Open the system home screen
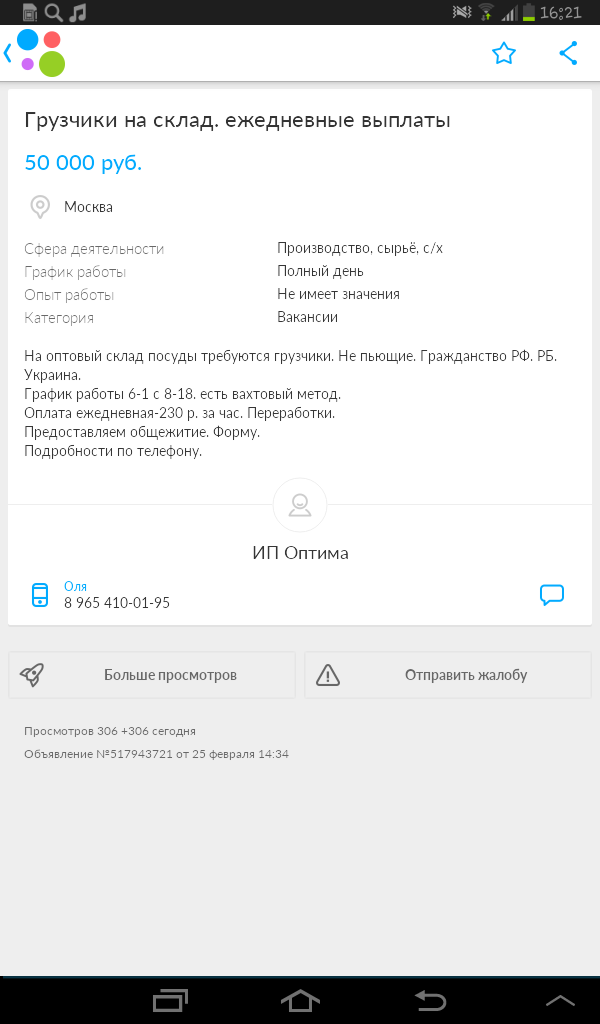 tap(300, 999)
